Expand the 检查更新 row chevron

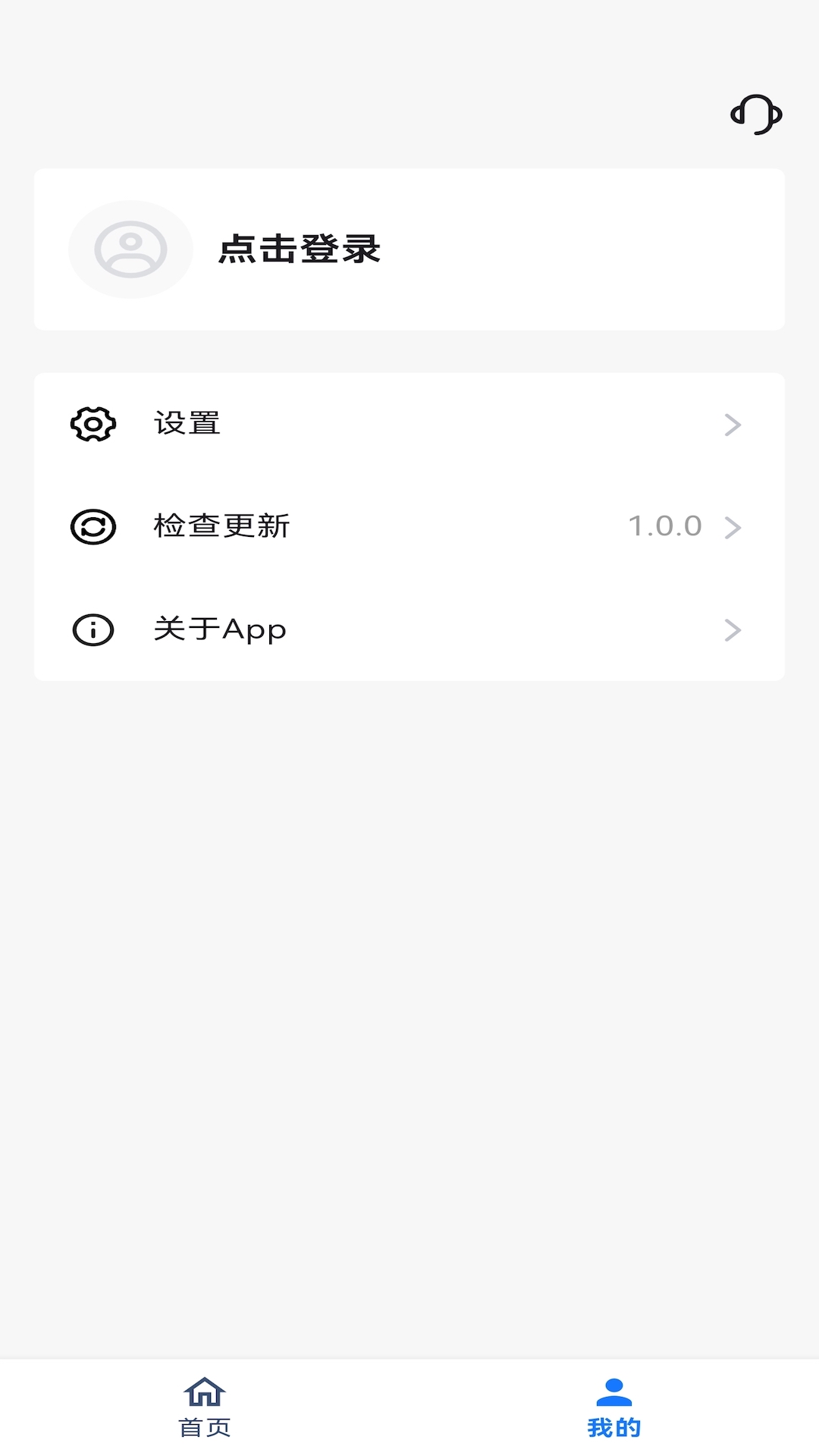point(733,526)
